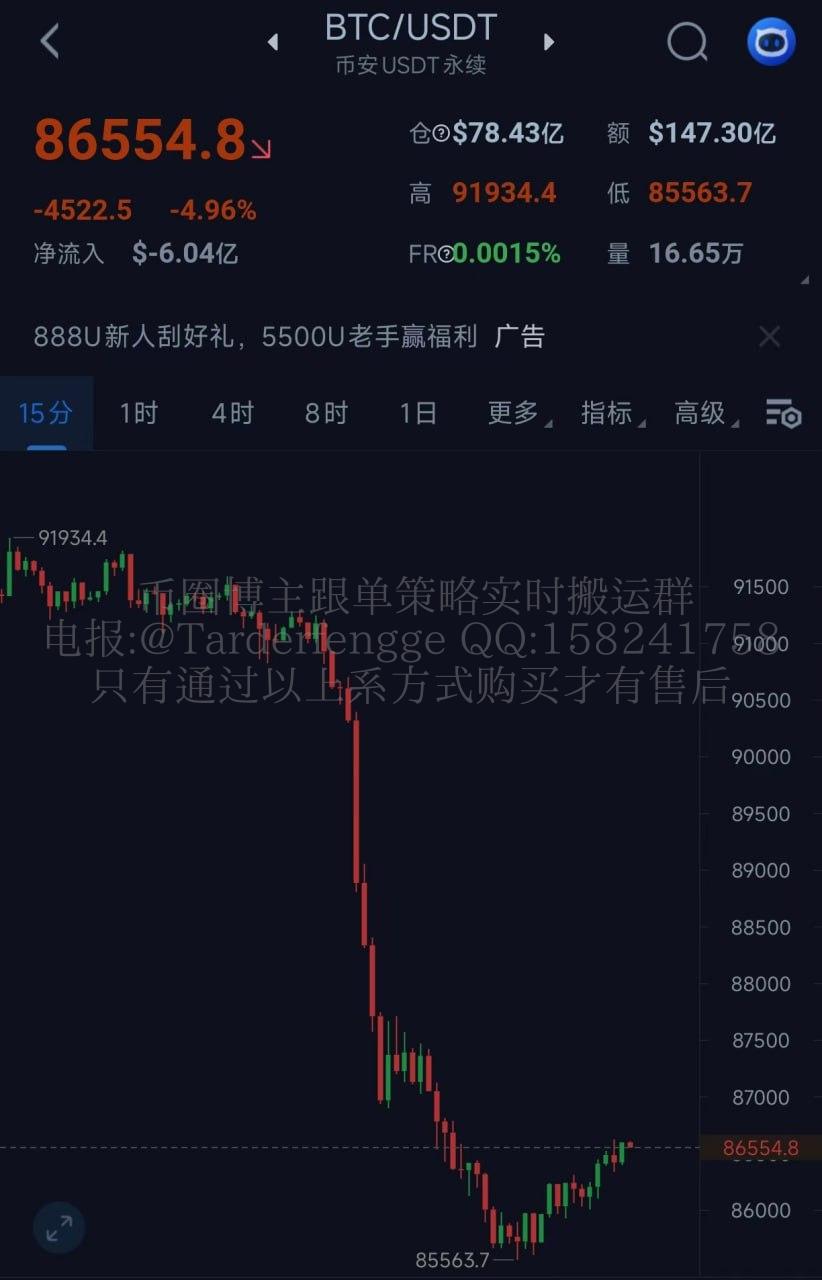Switch to the 8时 timeframe
This screenshot has height=1280, width=822.
pos(326,413)
